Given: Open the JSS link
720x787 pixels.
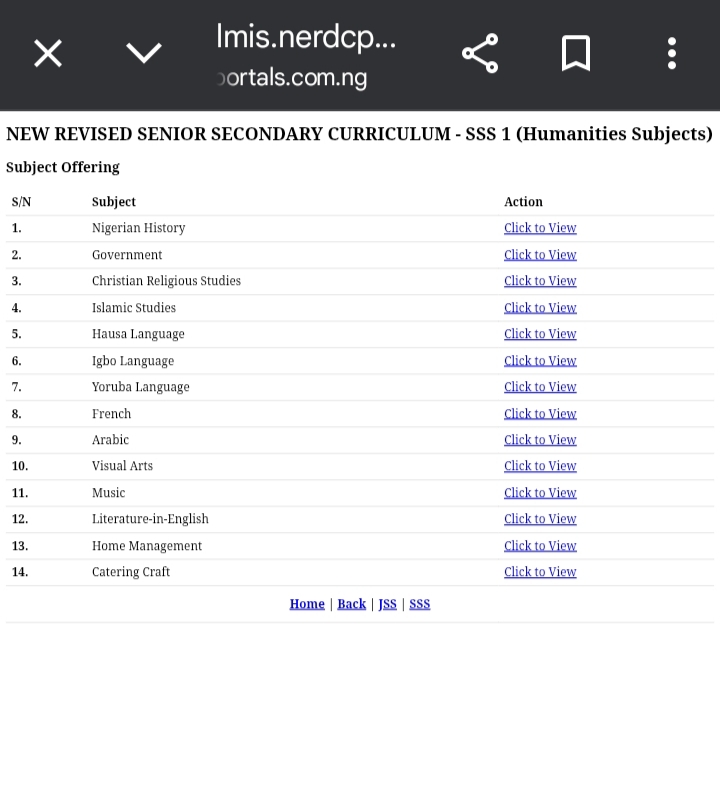Looking at the screenshot, I should click(x=387, y=604).
